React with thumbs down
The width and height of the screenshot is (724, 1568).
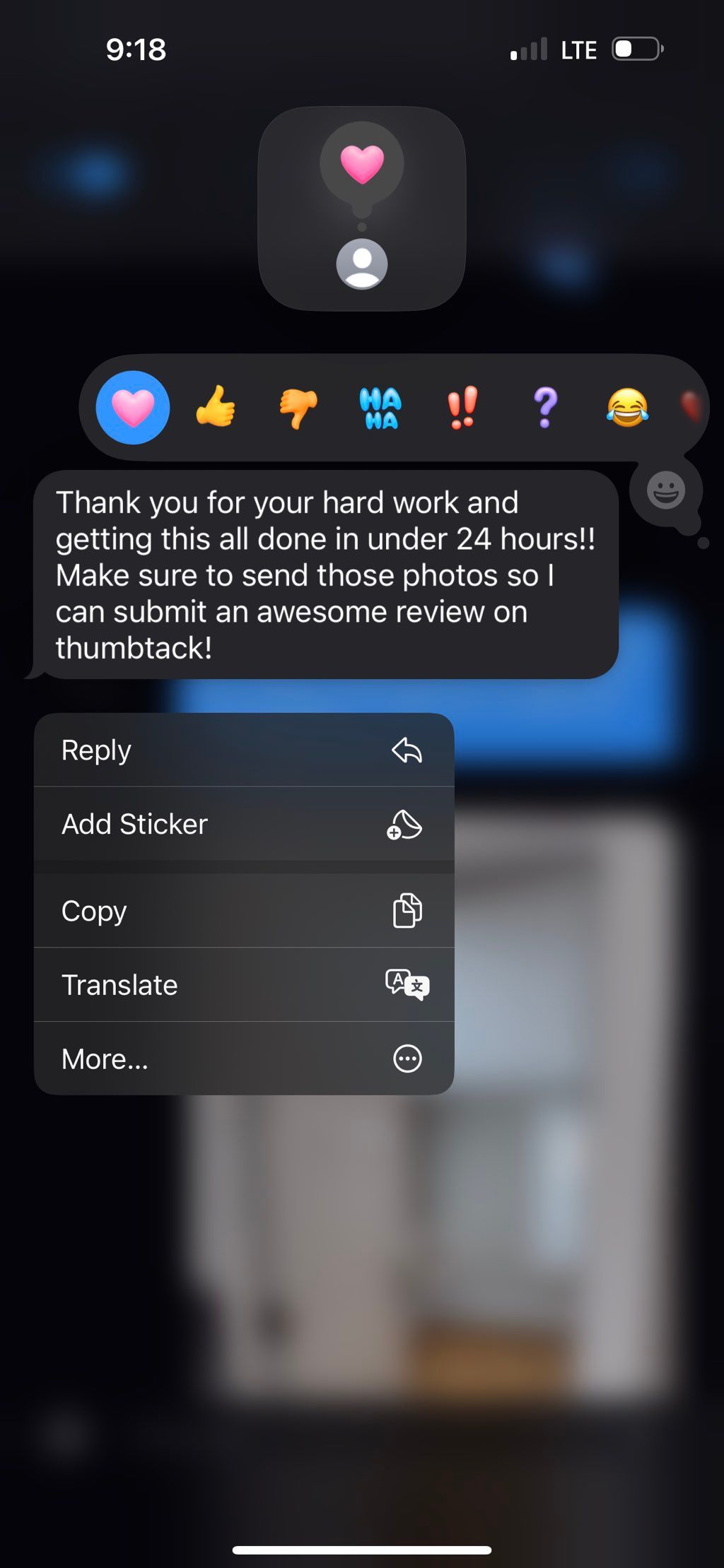pos(298,408)
